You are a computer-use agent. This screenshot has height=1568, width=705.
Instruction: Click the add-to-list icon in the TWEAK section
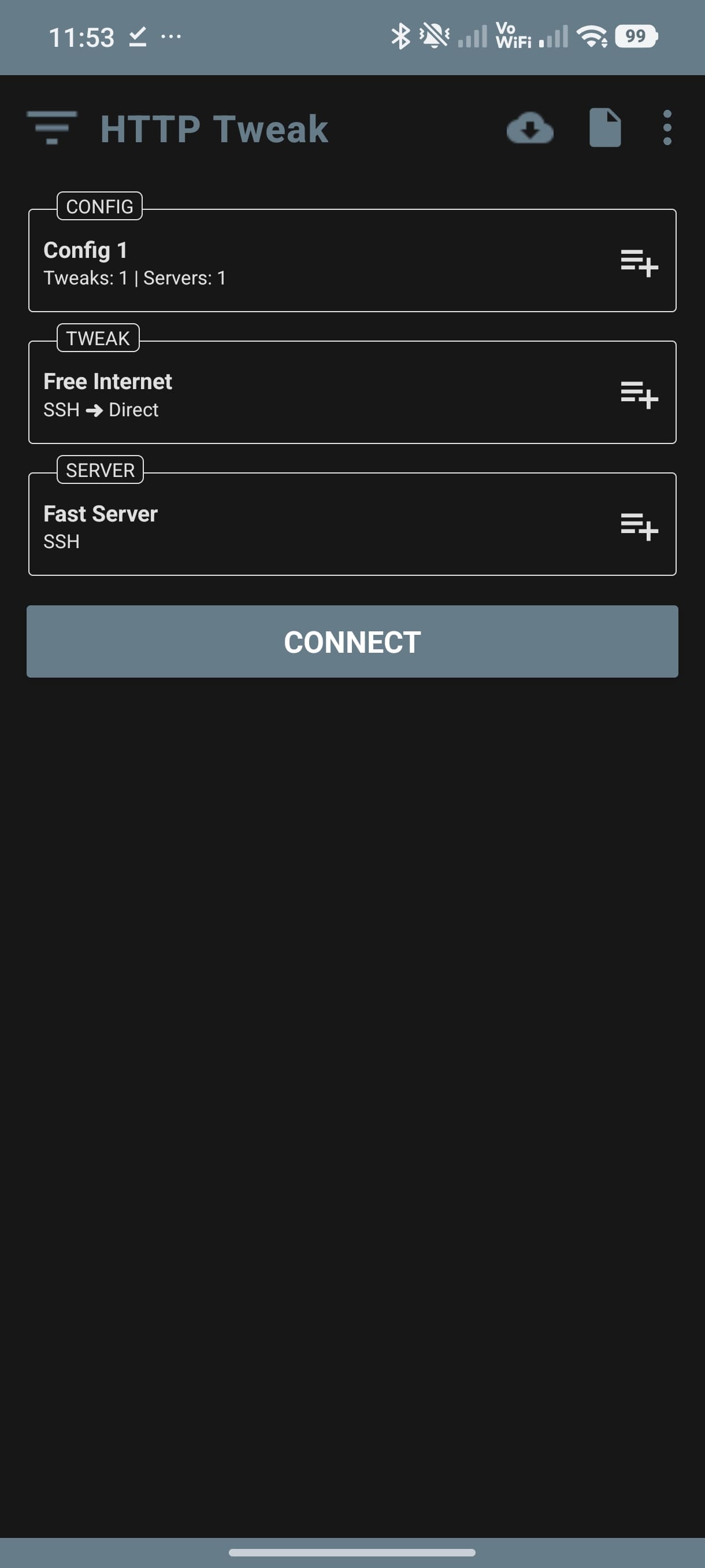click(x=638, y=395)
